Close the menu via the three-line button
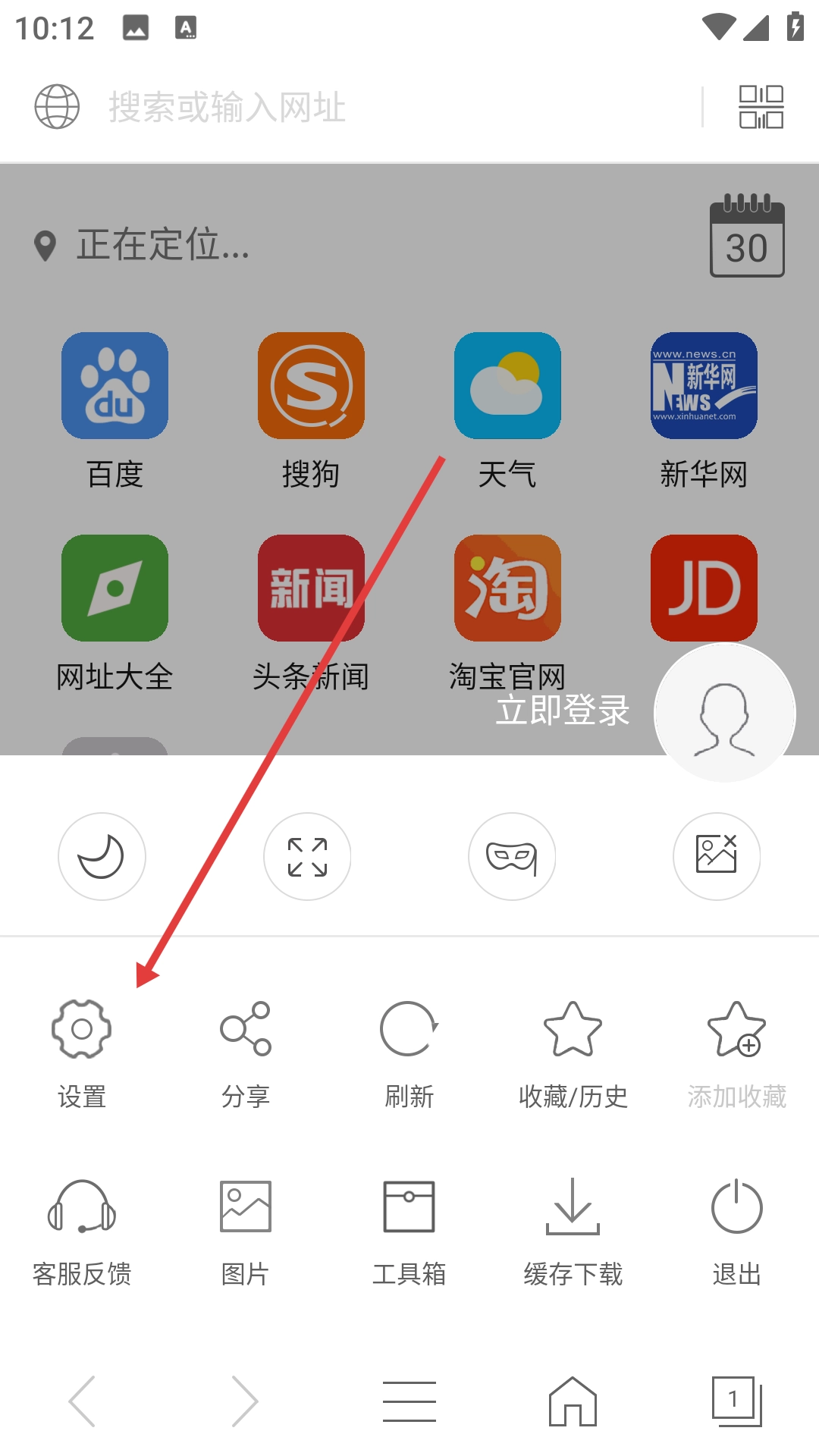 pyautogui.click(x=409, y=1401)
